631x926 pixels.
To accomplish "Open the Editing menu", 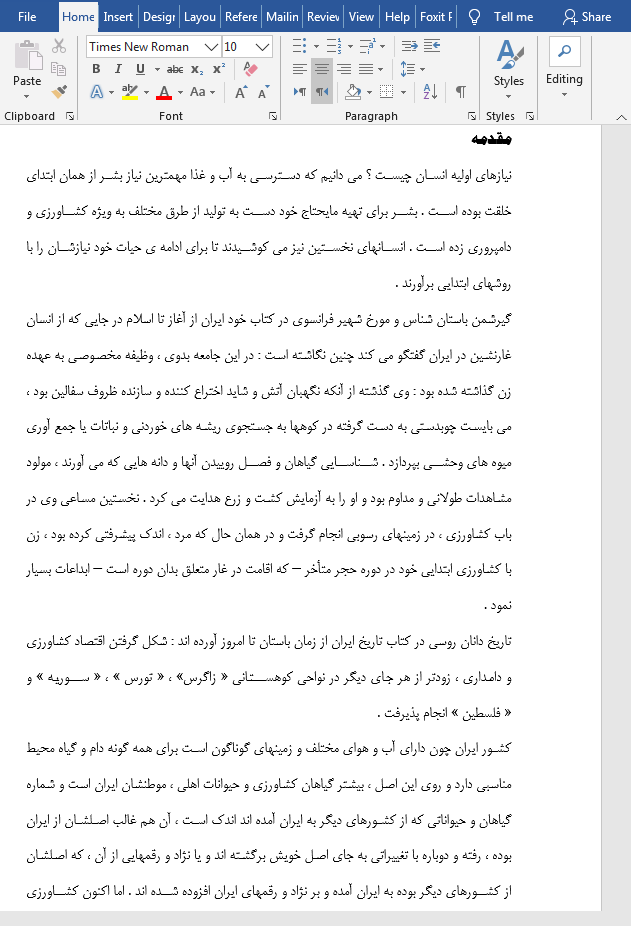I will [x=564, y=68].
